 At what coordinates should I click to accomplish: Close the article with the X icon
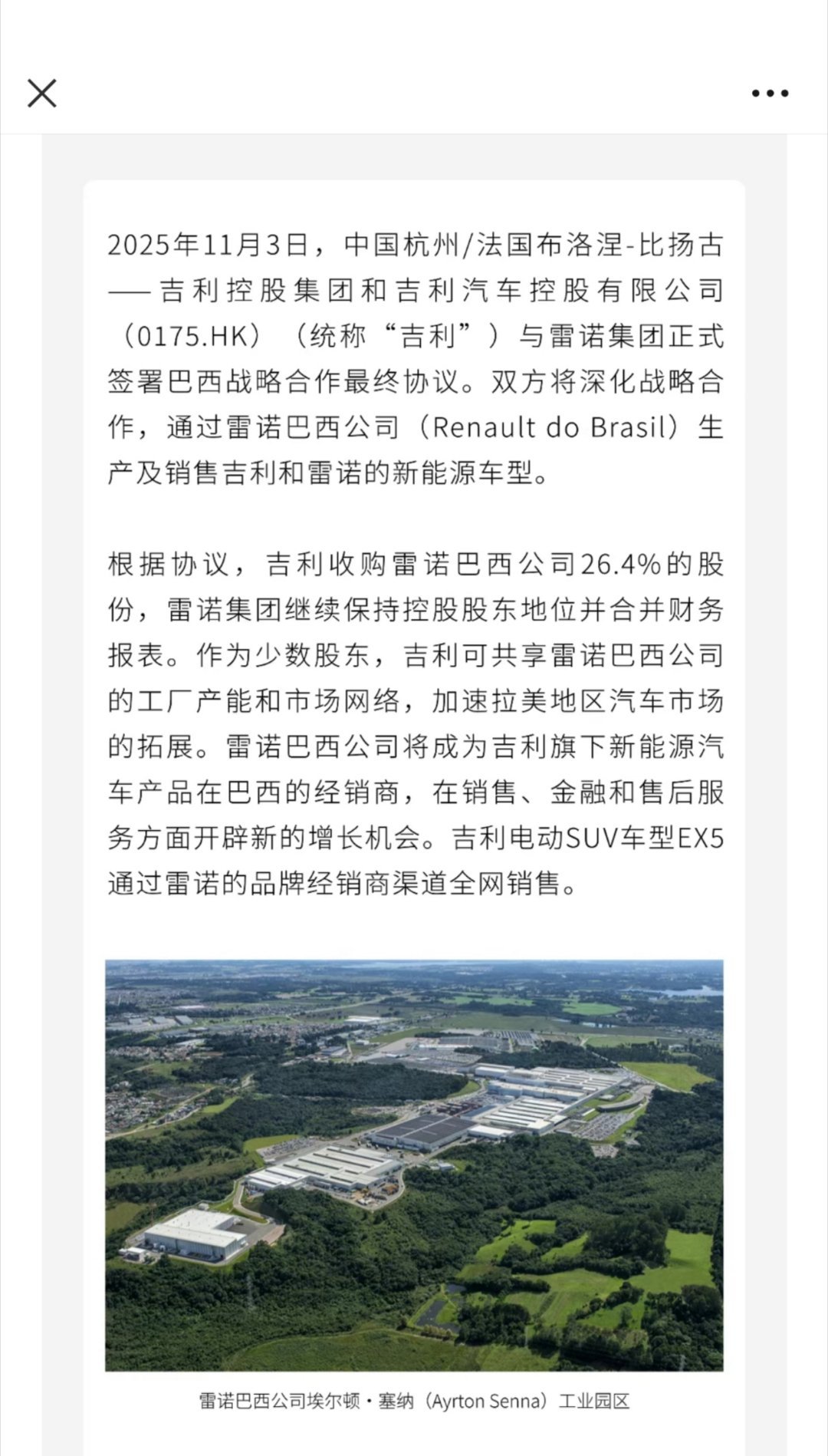tap(42, 93)
